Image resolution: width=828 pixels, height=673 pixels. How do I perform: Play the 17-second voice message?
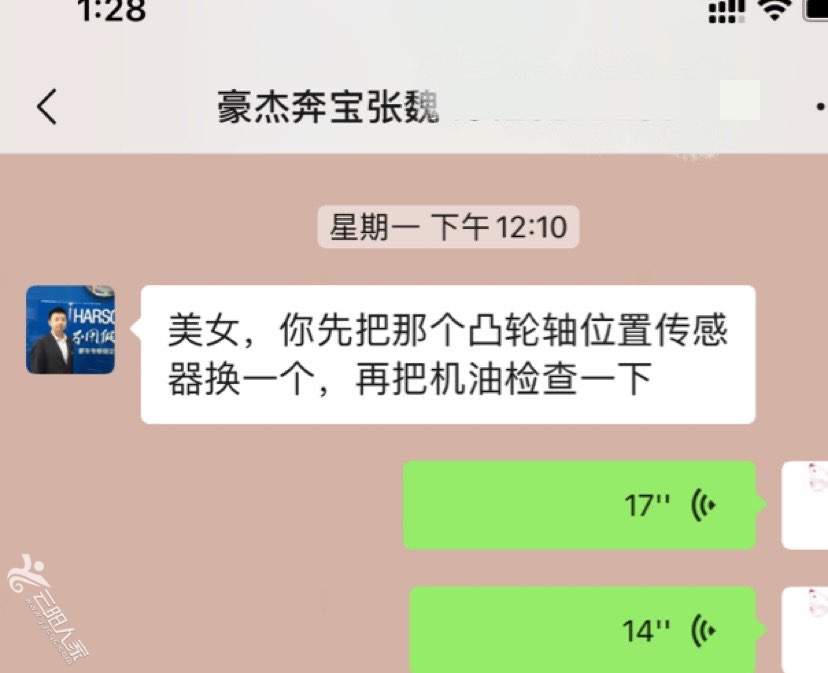(x=580, y=505)
